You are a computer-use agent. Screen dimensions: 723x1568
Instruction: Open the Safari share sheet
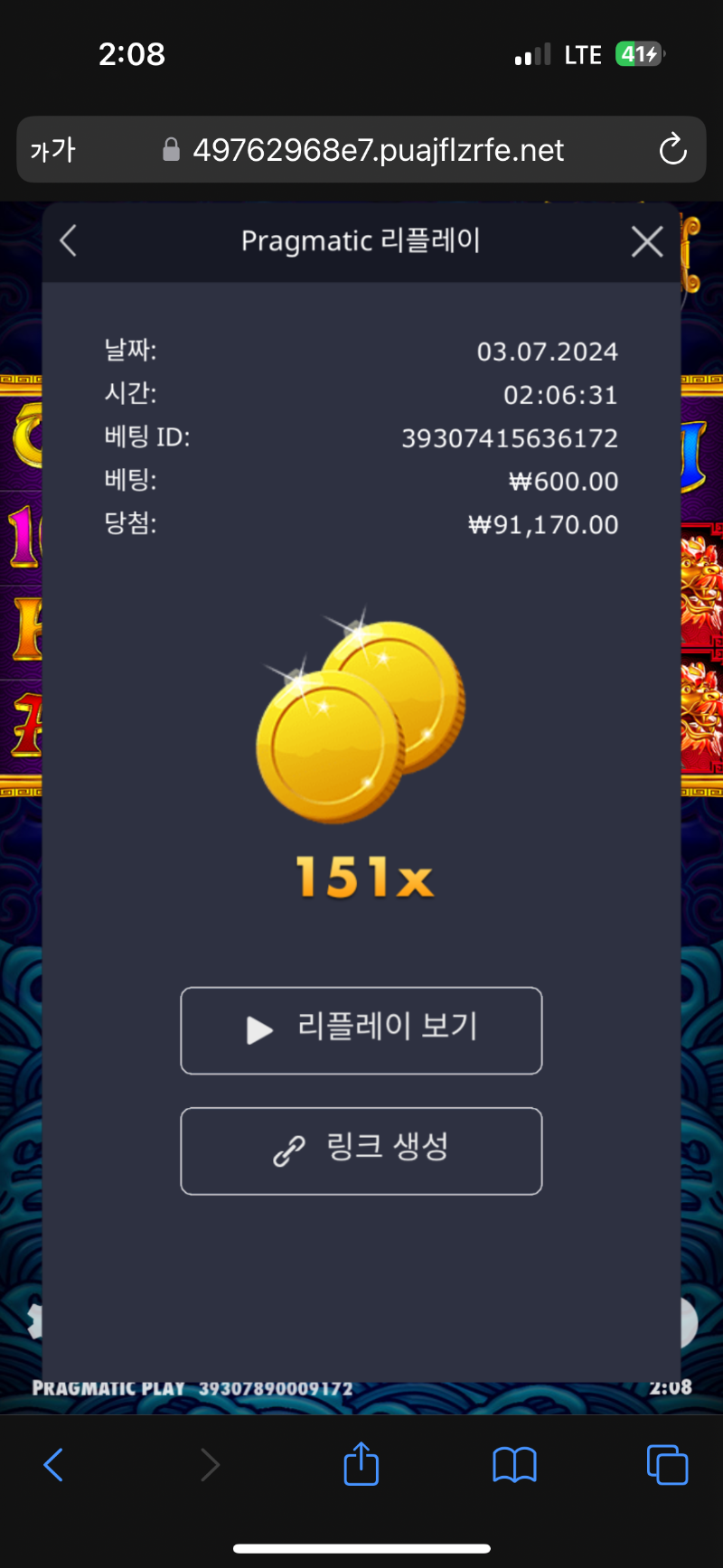click(x=361, y=1462)
